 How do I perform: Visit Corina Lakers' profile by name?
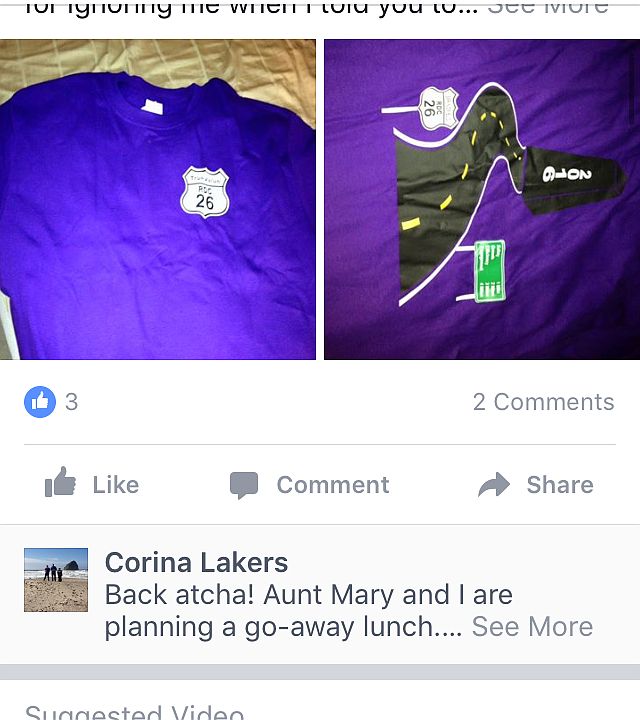coord(196,563)
